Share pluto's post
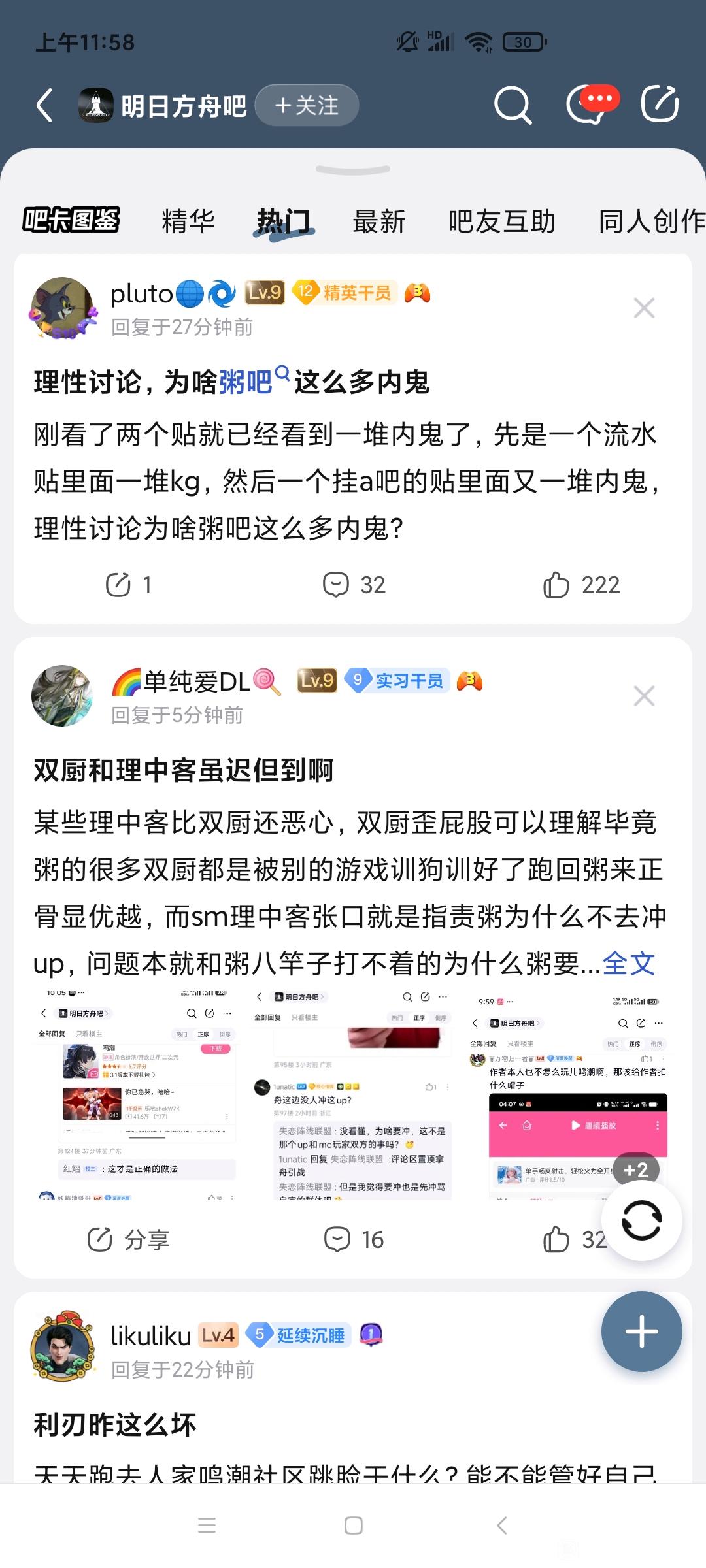The height and width of the screenshot is (1568, 706). pyautogui.click(x=129, y=585)
